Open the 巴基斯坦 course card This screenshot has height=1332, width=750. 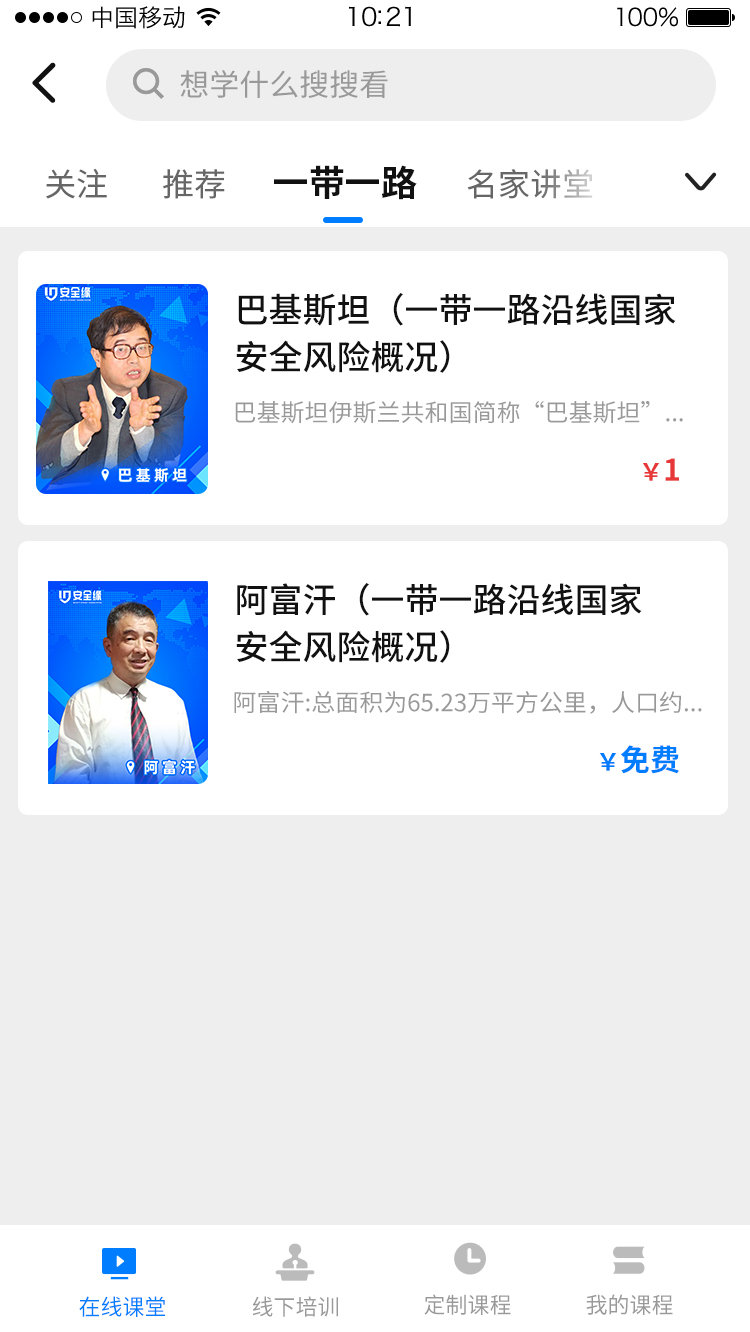pyautogui.click(x=372, y=388)
